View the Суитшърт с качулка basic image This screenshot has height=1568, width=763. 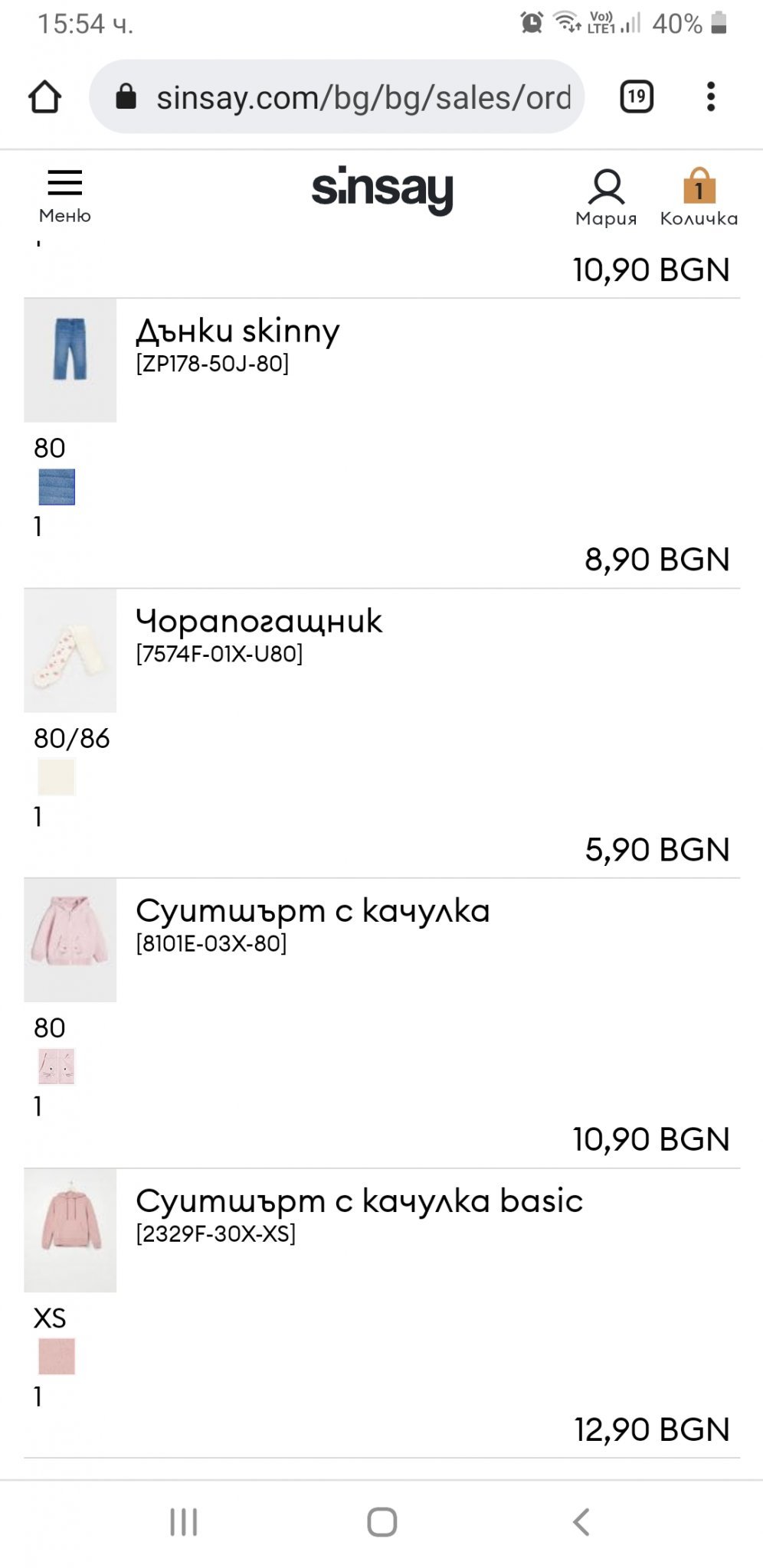point(70,1230)
